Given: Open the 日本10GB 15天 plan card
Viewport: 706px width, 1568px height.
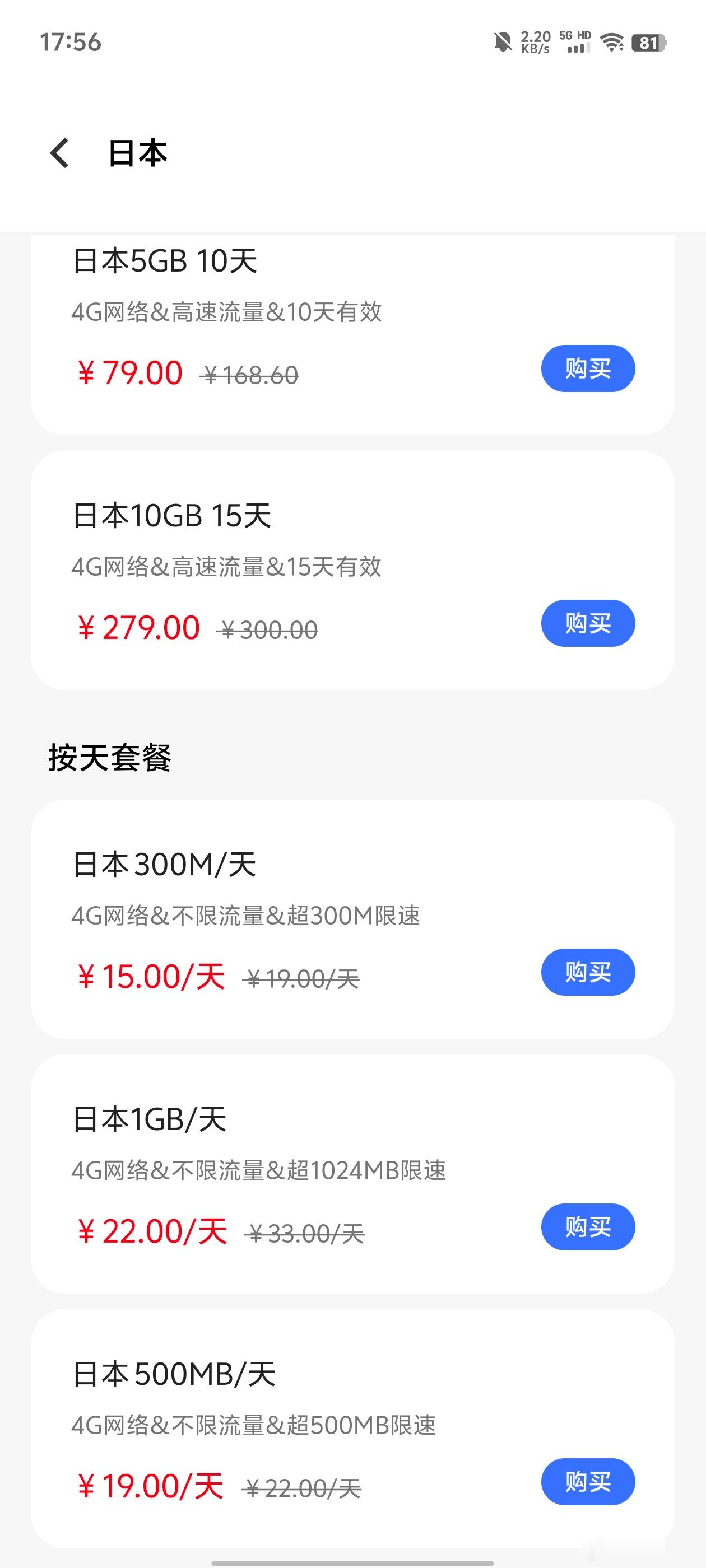Looking at the screenshot, I should [x=352, y=570].
